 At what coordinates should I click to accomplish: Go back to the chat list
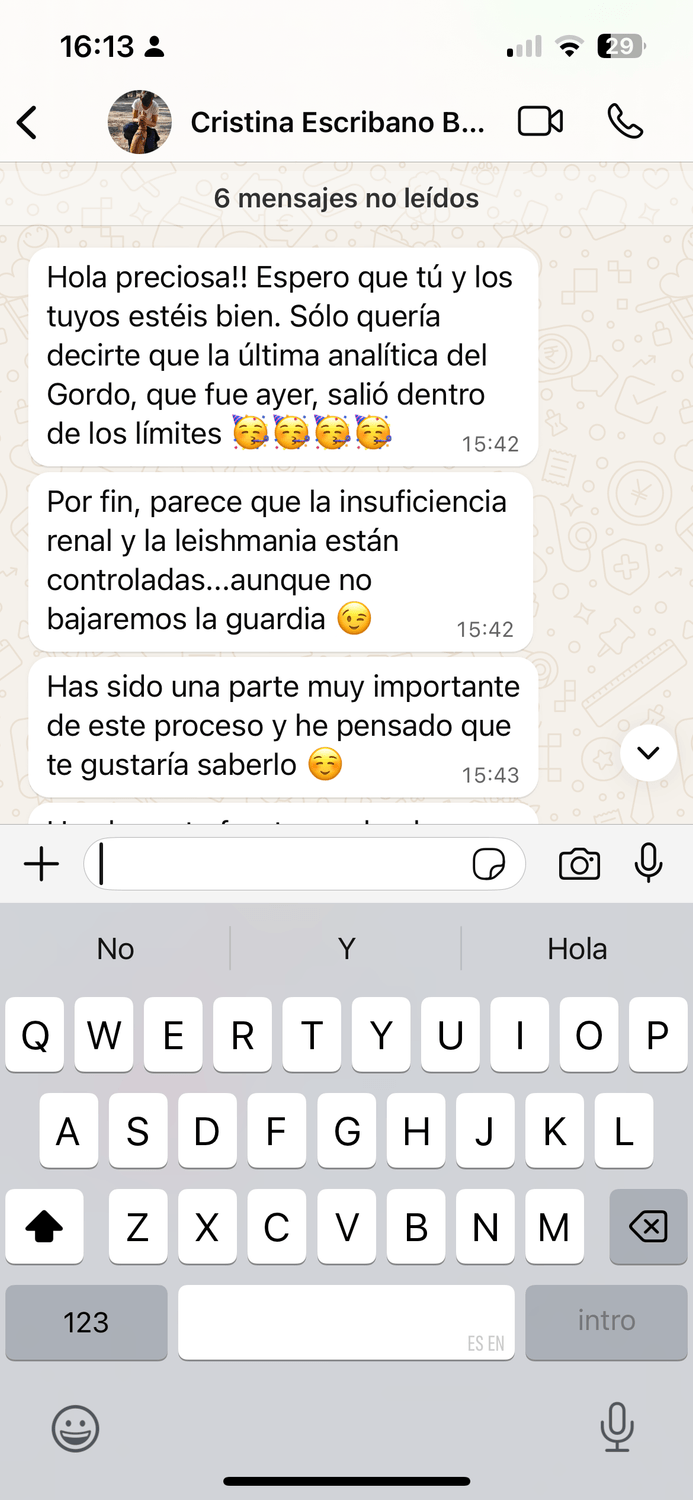pyautogui.click(x=27, y=123)
